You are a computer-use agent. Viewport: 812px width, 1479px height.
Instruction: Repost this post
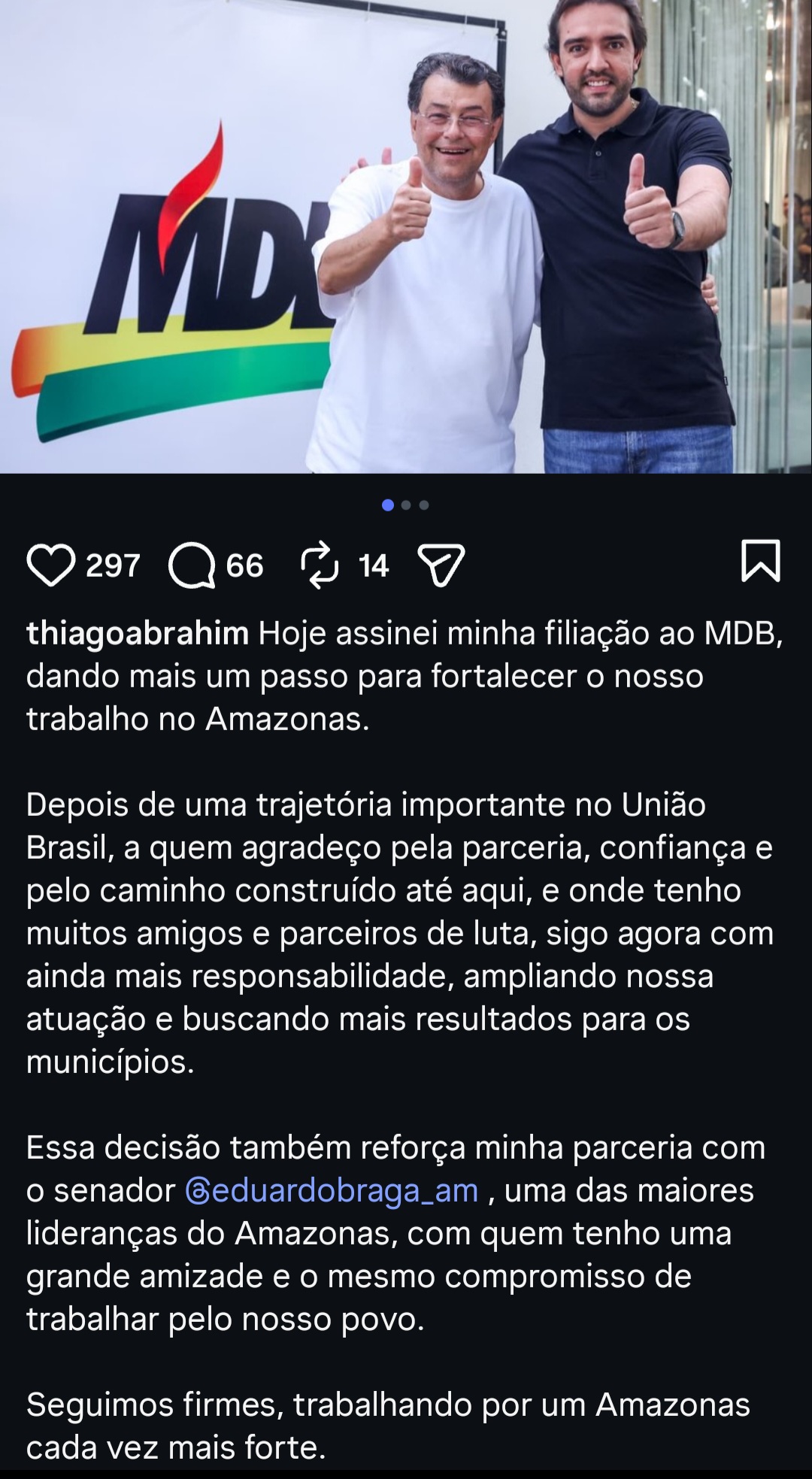(x=320, y=565)
